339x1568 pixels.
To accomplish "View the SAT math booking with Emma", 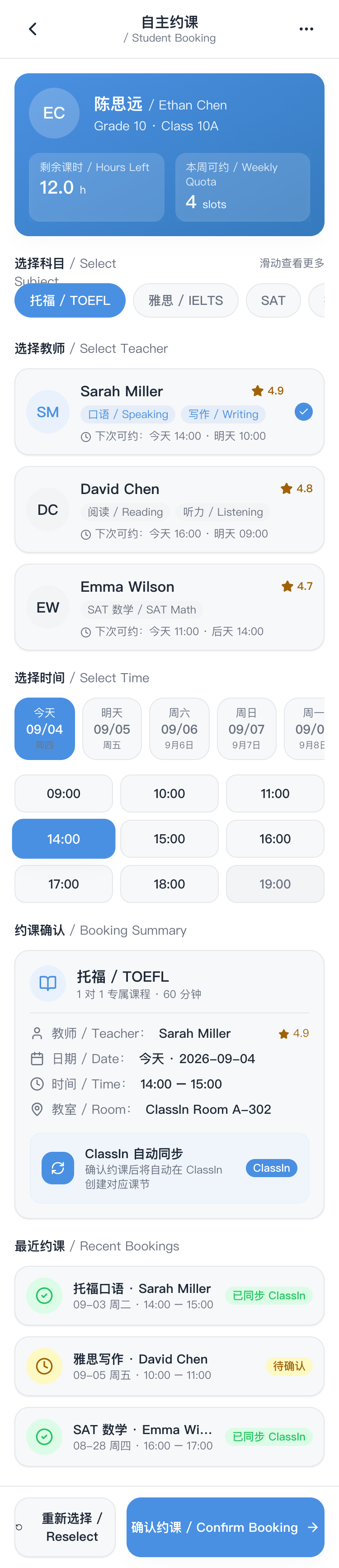I will (x=169, y=1436).
